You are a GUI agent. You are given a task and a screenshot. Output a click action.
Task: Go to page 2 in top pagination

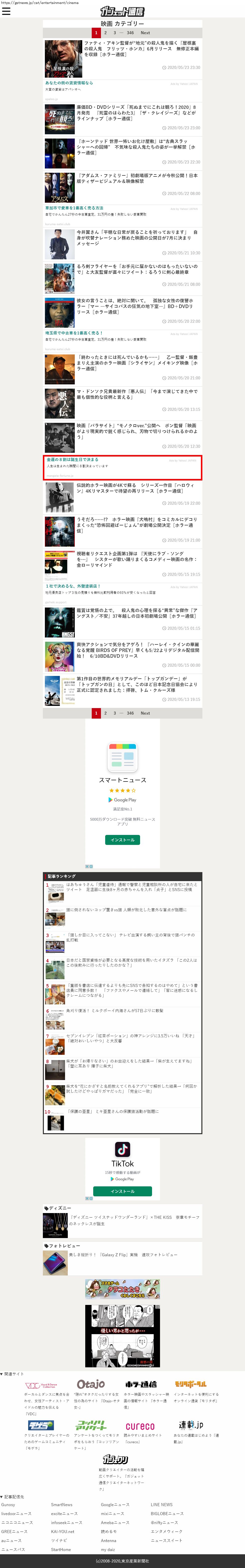[x=105, y=33]
